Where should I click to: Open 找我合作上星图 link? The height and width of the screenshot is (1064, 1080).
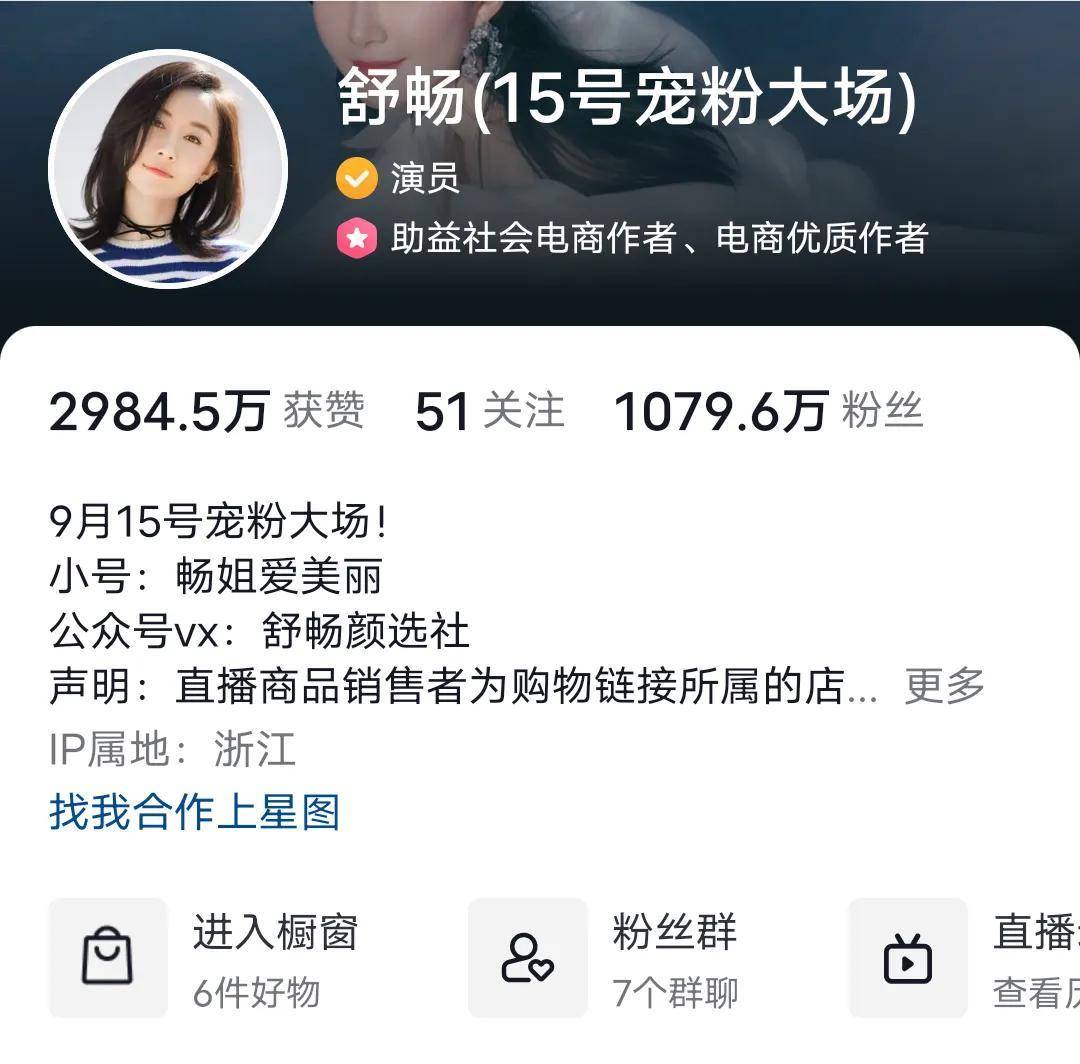tap(195, 812)
